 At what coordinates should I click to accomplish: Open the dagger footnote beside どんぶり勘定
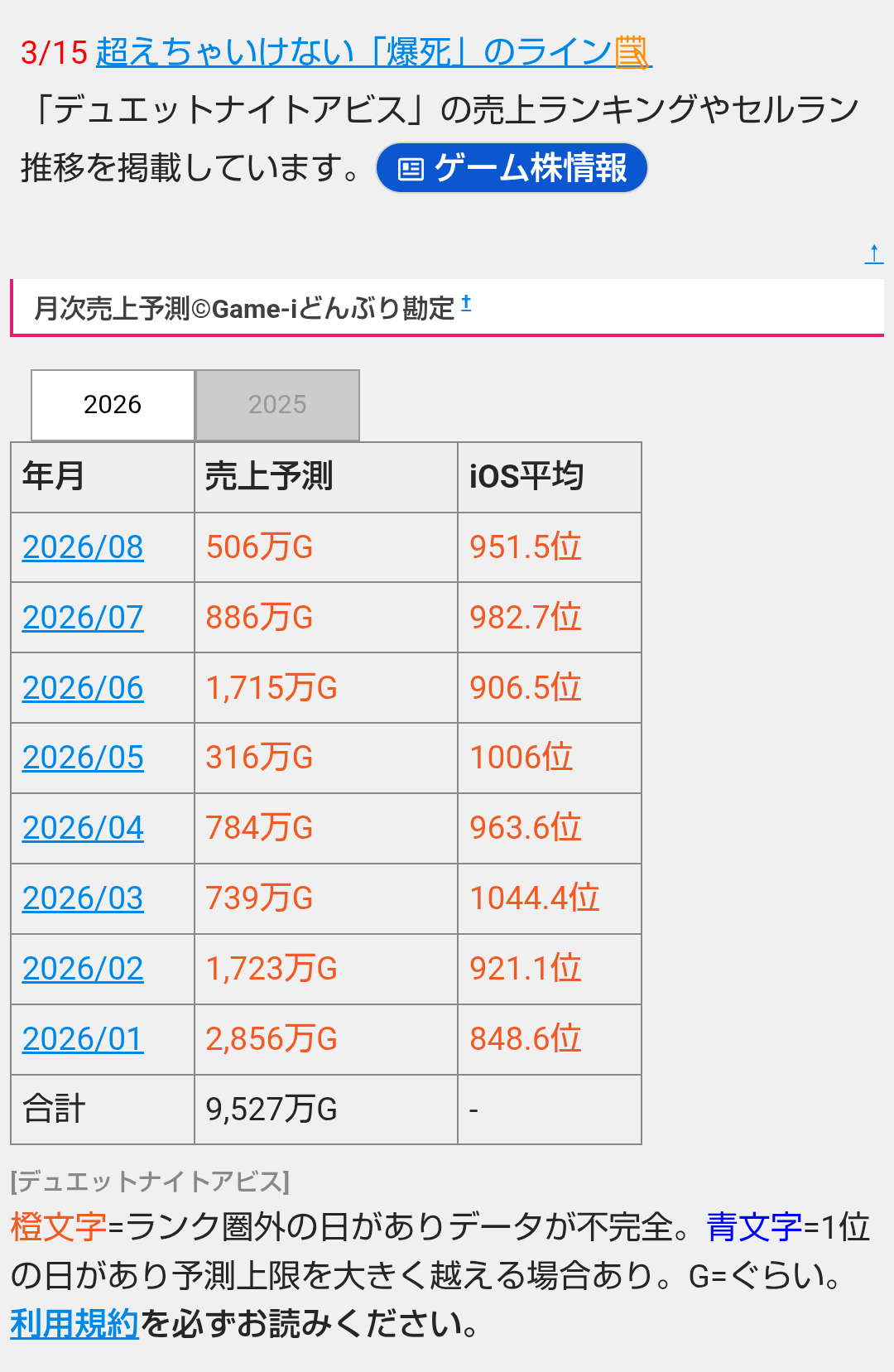pos(466,303)
